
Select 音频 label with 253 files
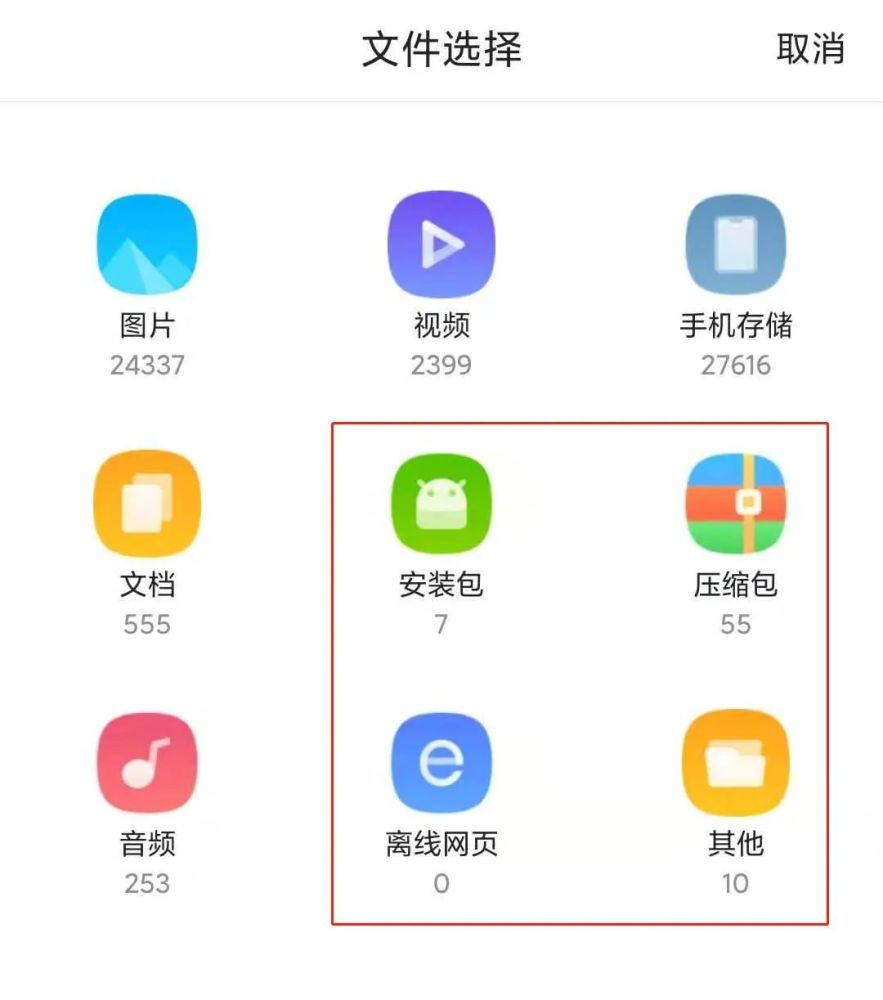[147, 843]
